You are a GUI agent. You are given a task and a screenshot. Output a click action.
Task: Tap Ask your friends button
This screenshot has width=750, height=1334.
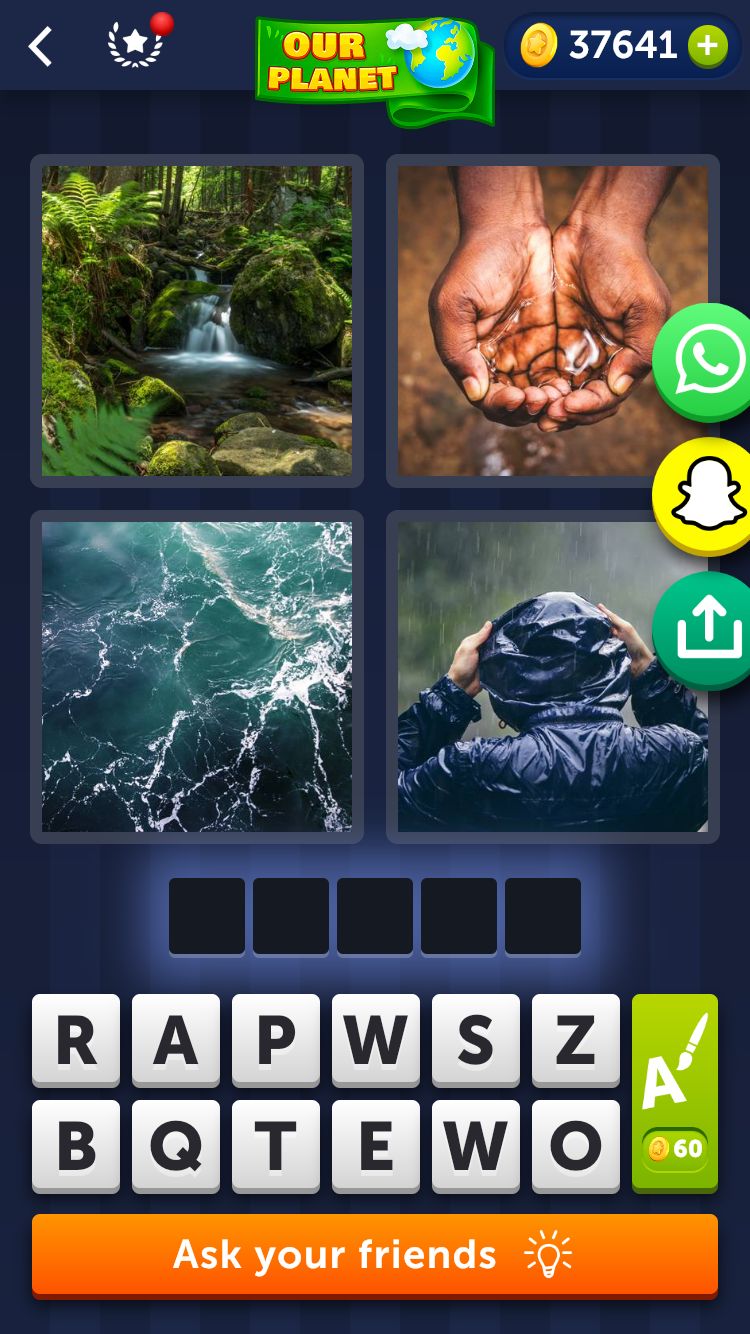pyautogui.click(x=375, y=1254)
